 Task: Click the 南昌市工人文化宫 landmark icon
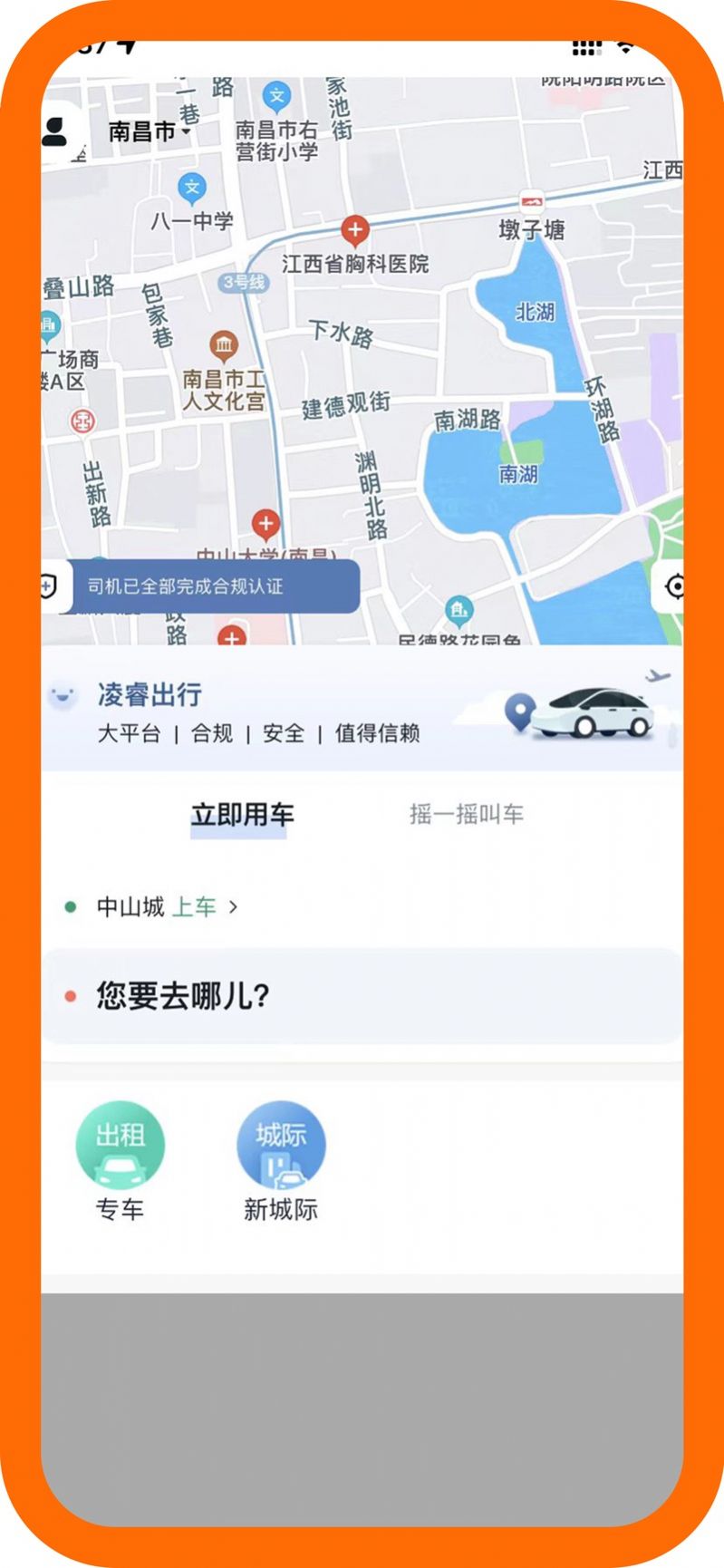(224, 344)
